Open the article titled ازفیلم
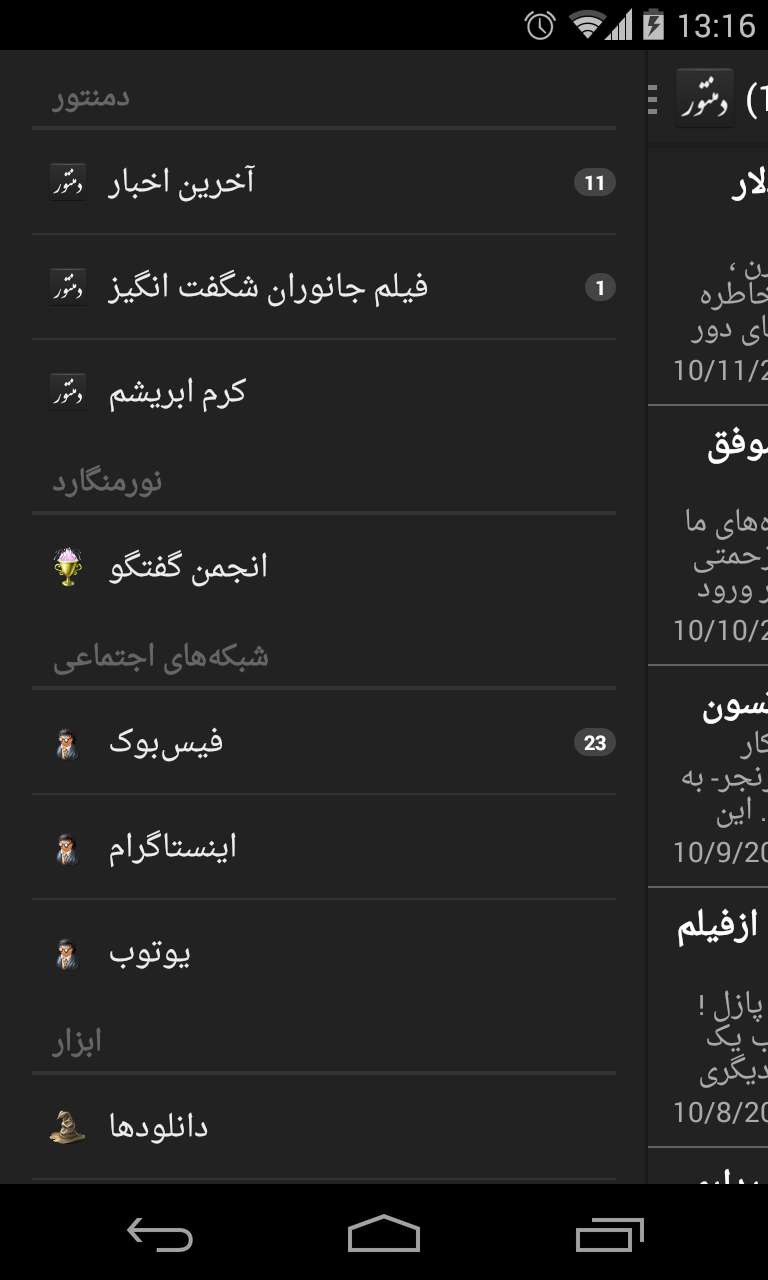 708,1017
